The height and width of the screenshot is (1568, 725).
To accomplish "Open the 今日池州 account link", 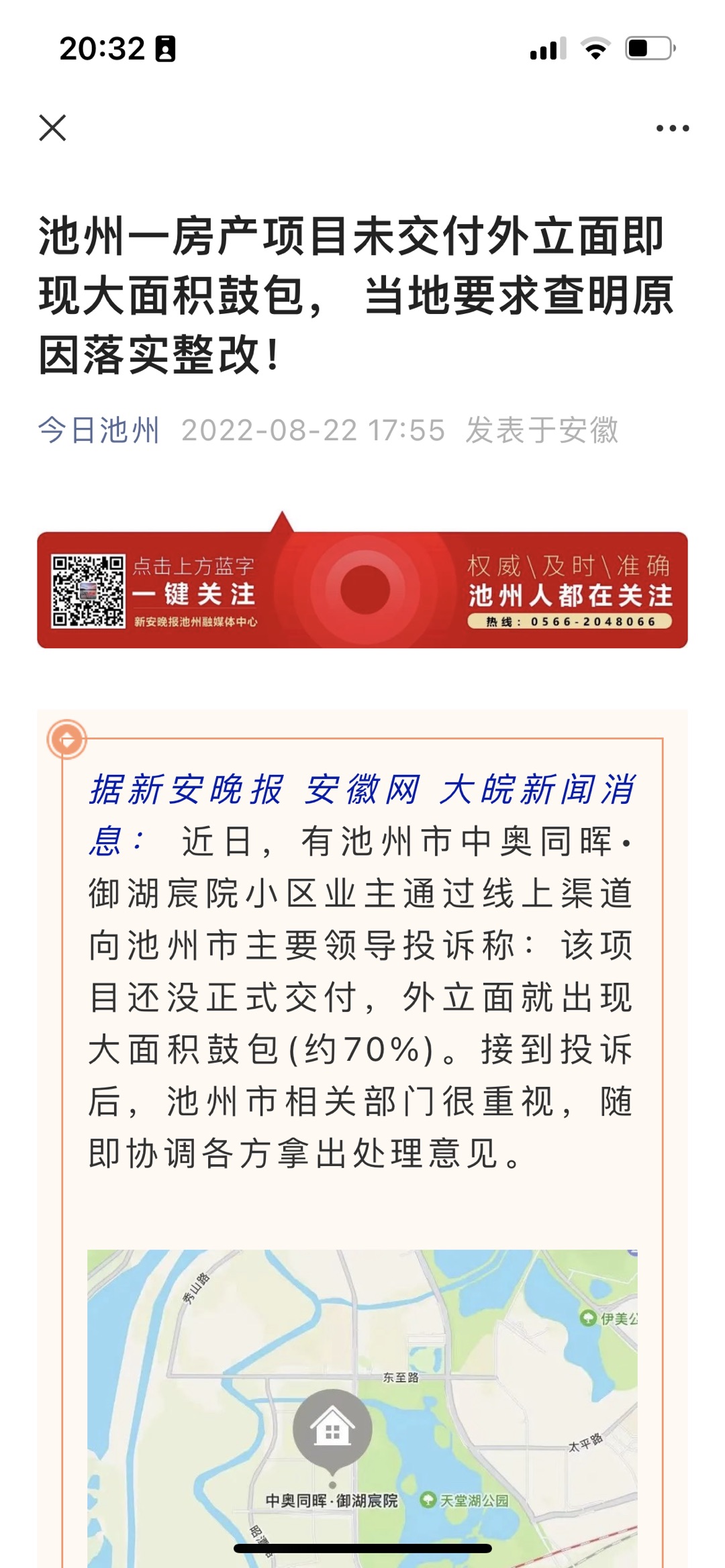I will (x=99, y=430).
